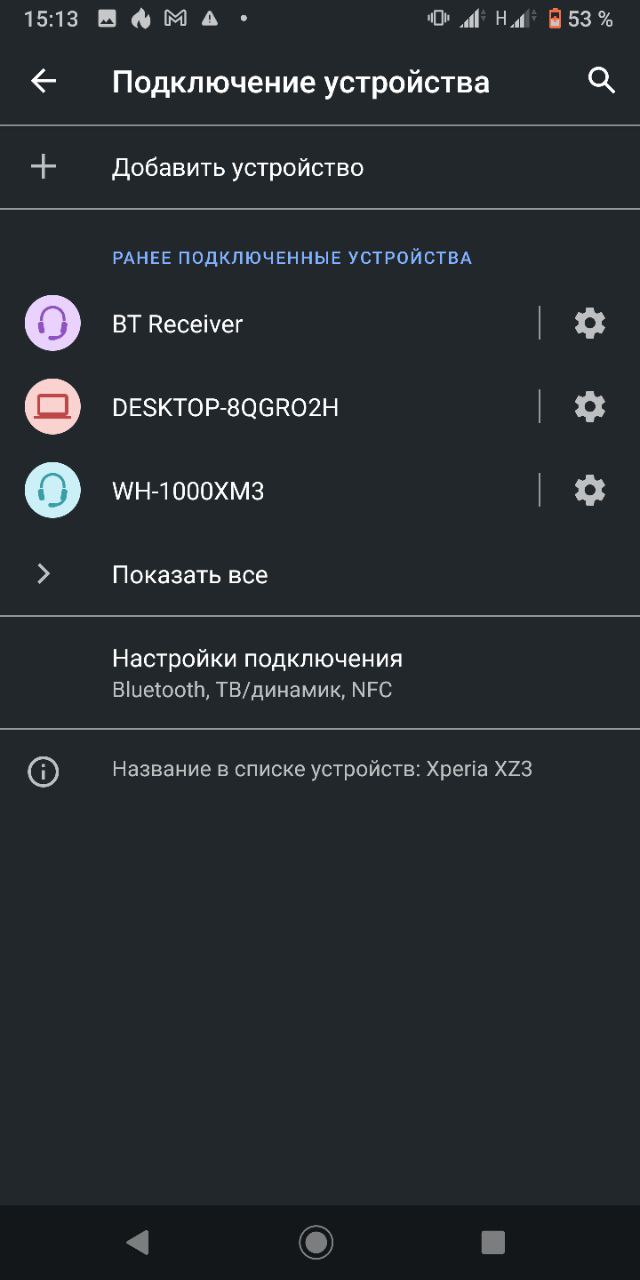Open settings gear for DESKTOP-8QGRO2H
This screenshot has width=640, height=1280.
point(590,407)
